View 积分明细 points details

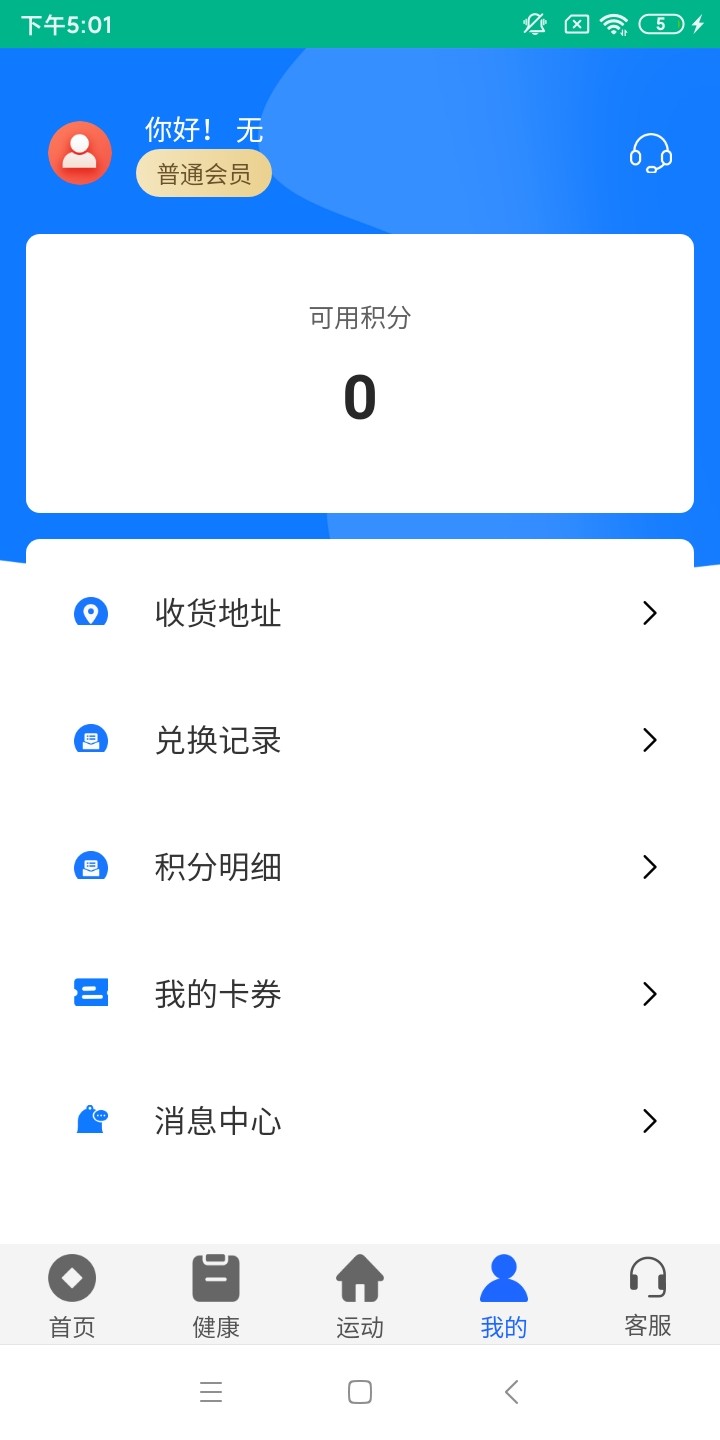pyautogui.click(x=360, y=867)
